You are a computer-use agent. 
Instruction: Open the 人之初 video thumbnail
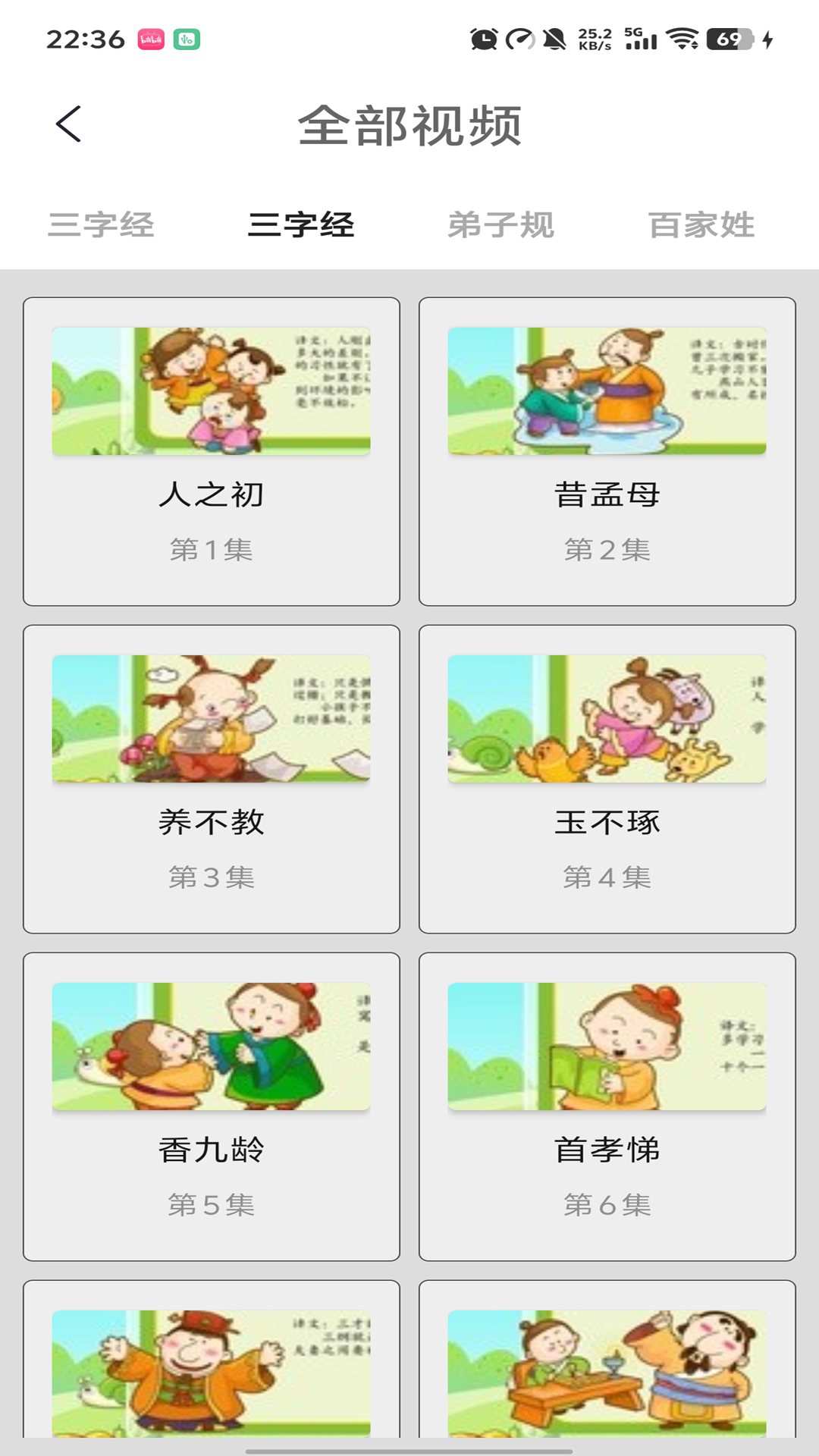point(209,392)
